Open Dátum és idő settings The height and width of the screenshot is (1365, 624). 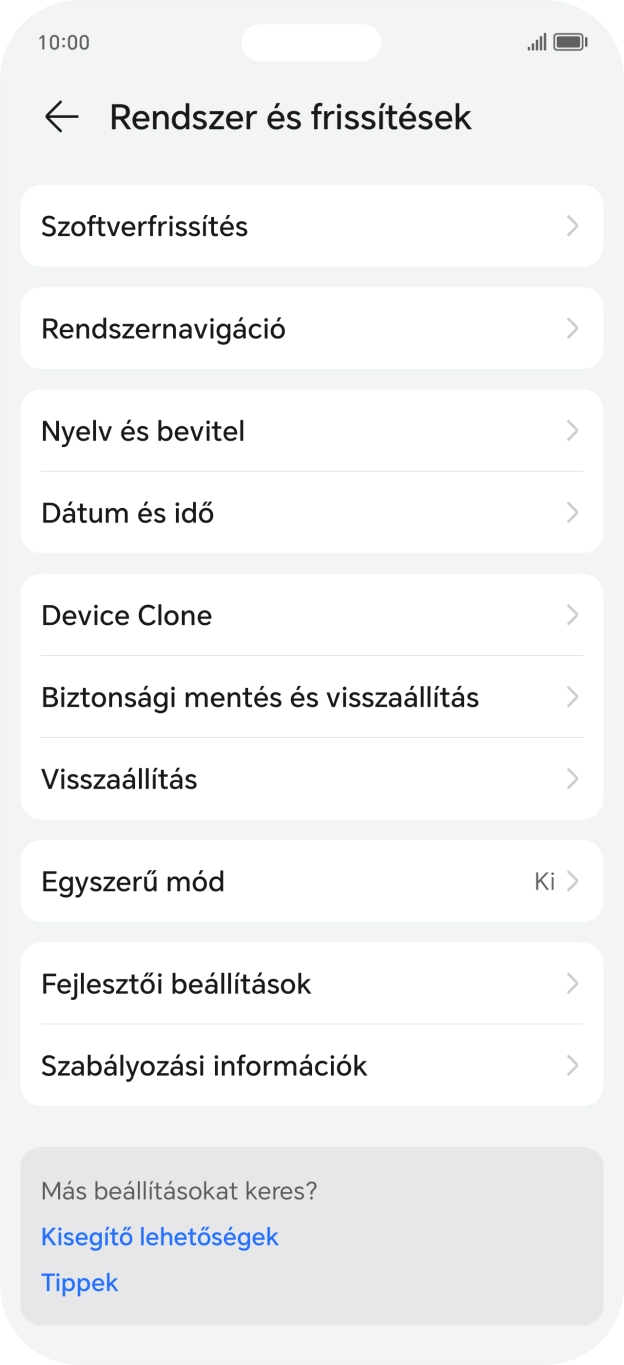tap(311, 513)
